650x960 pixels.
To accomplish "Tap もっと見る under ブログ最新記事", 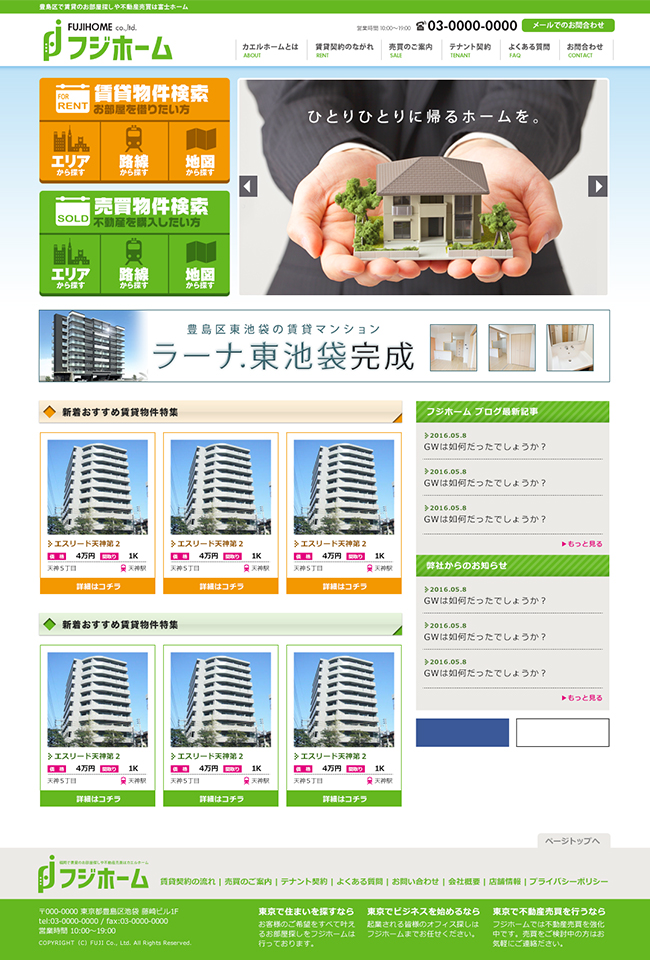I will [x=582, y=544].
